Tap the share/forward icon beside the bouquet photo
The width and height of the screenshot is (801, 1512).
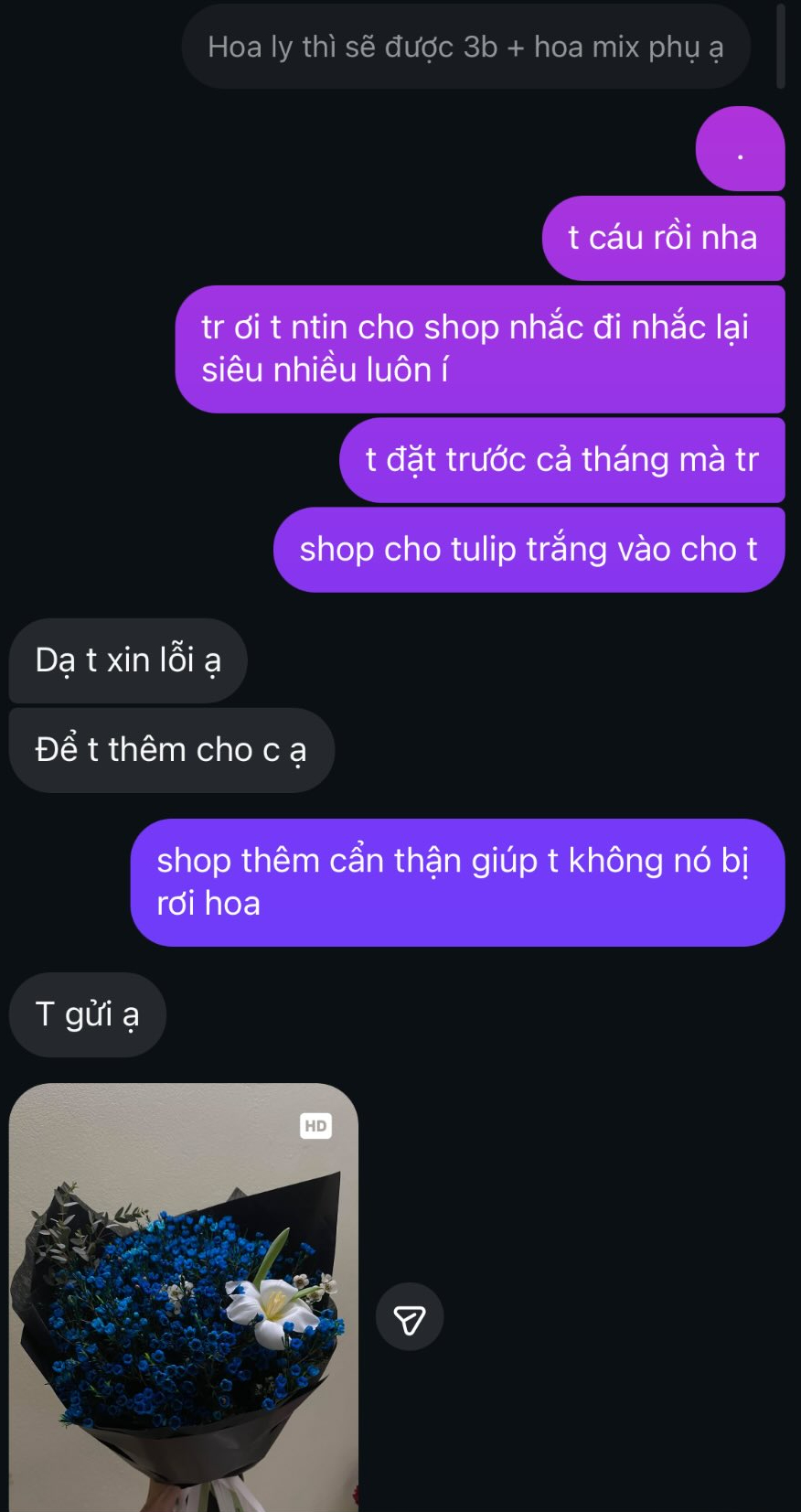[x=410, y=1316]
